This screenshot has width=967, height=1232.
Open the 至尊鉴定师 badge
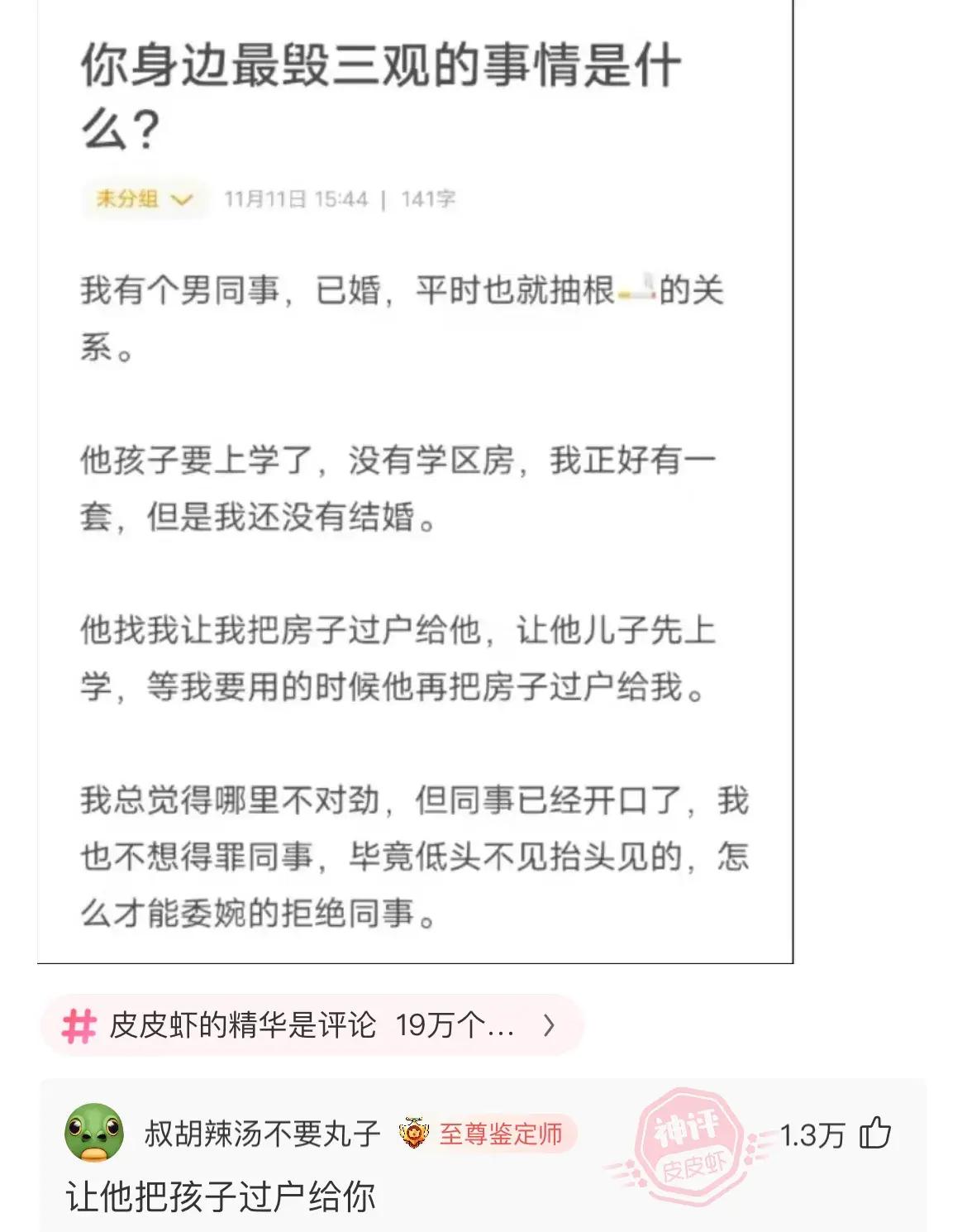pyautogui.click(x=488, y=1134)
